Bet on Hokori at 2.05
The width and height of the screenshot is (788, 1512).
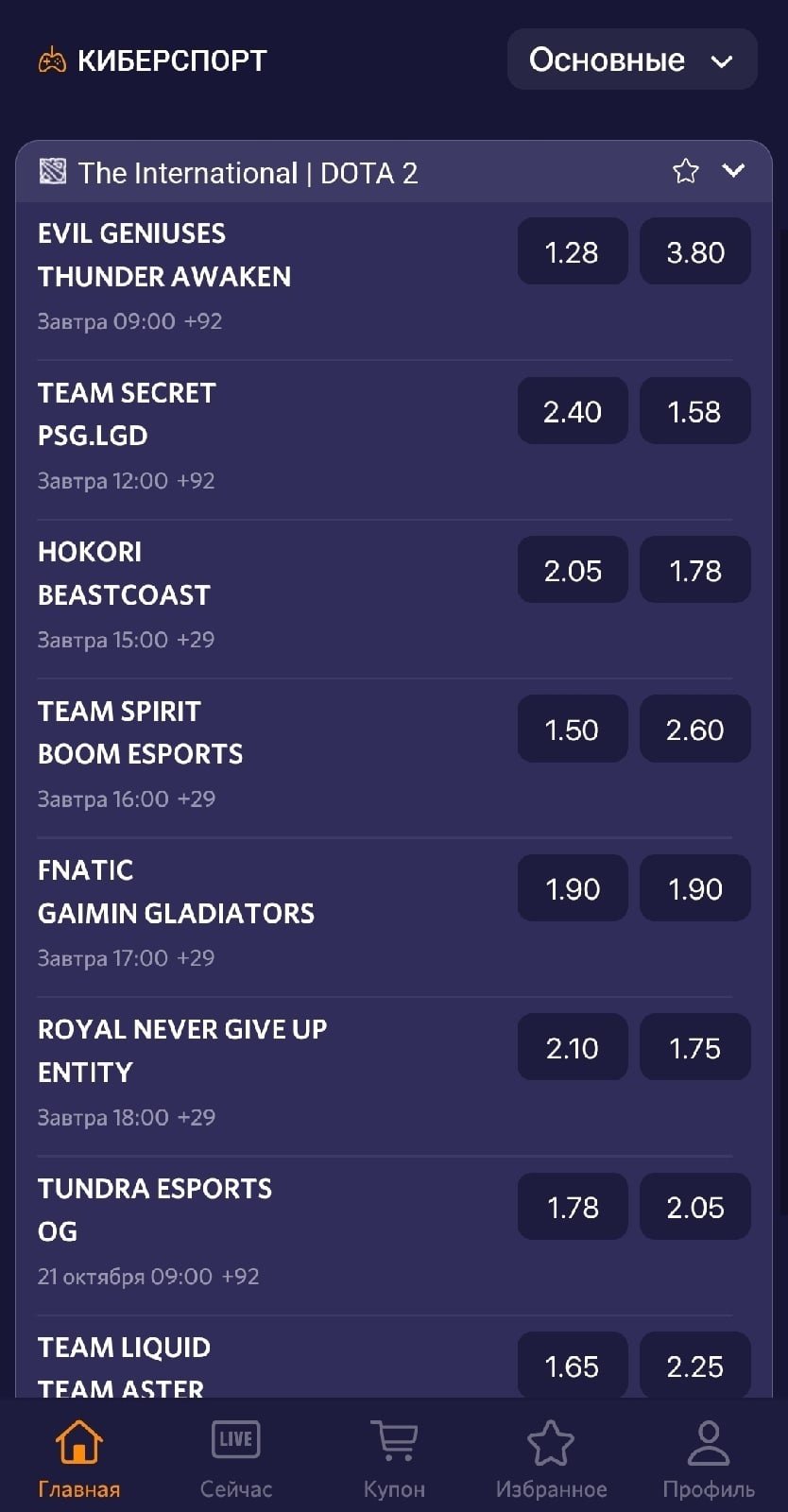(572, 570)
